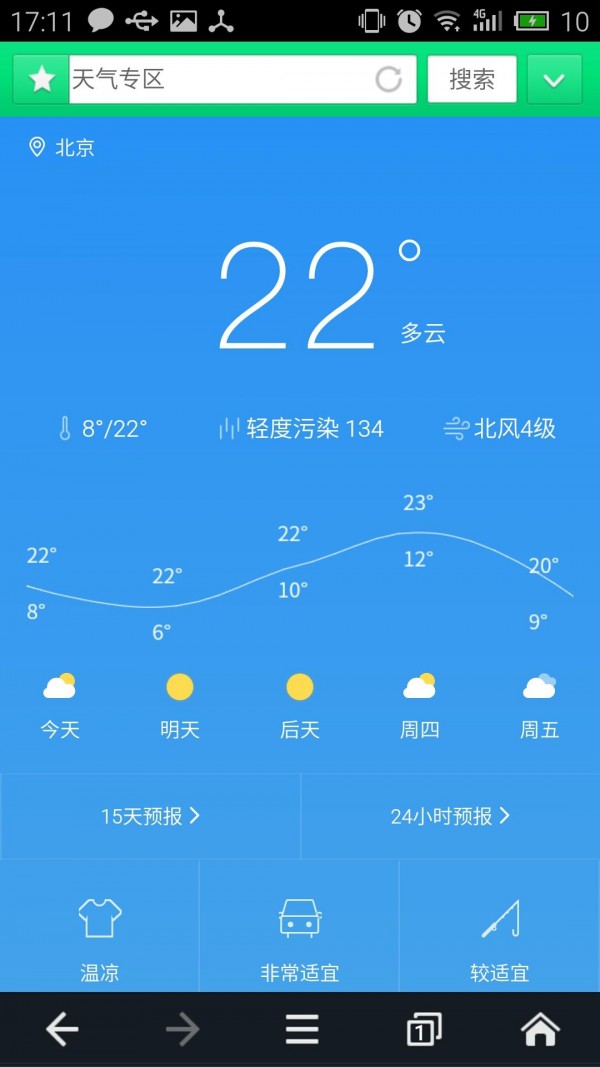
Task: Open the browser menu button
Action: (301, 1029)
